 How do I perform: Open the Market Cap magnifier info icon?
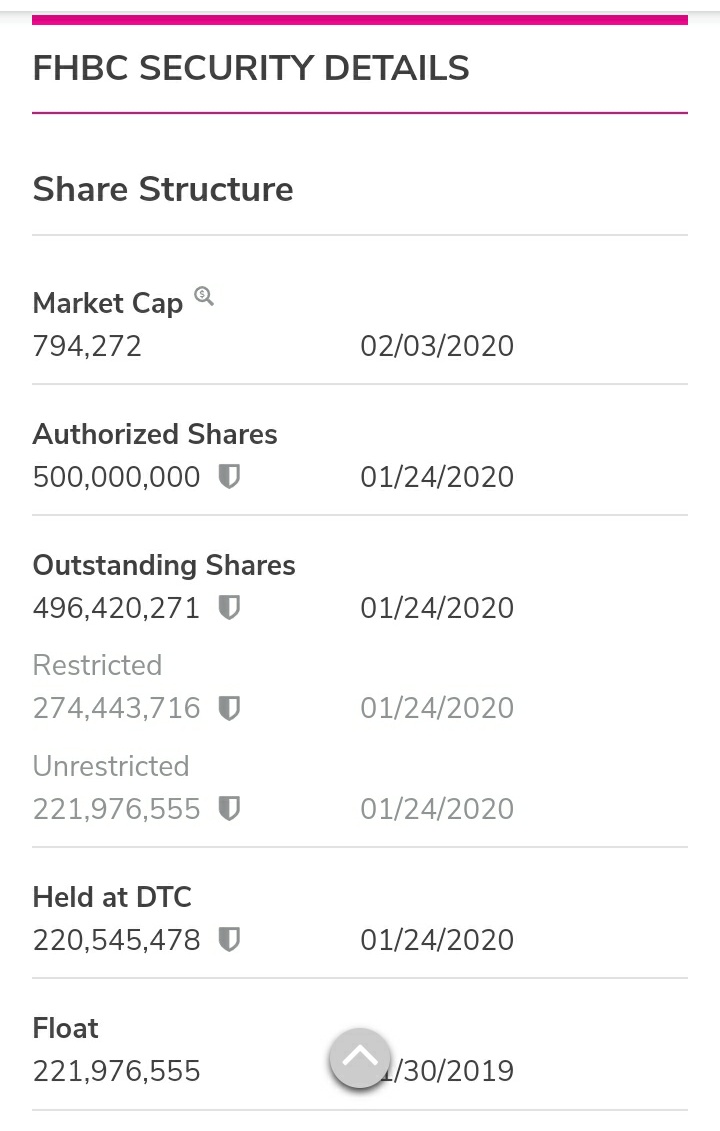[204, 296]
